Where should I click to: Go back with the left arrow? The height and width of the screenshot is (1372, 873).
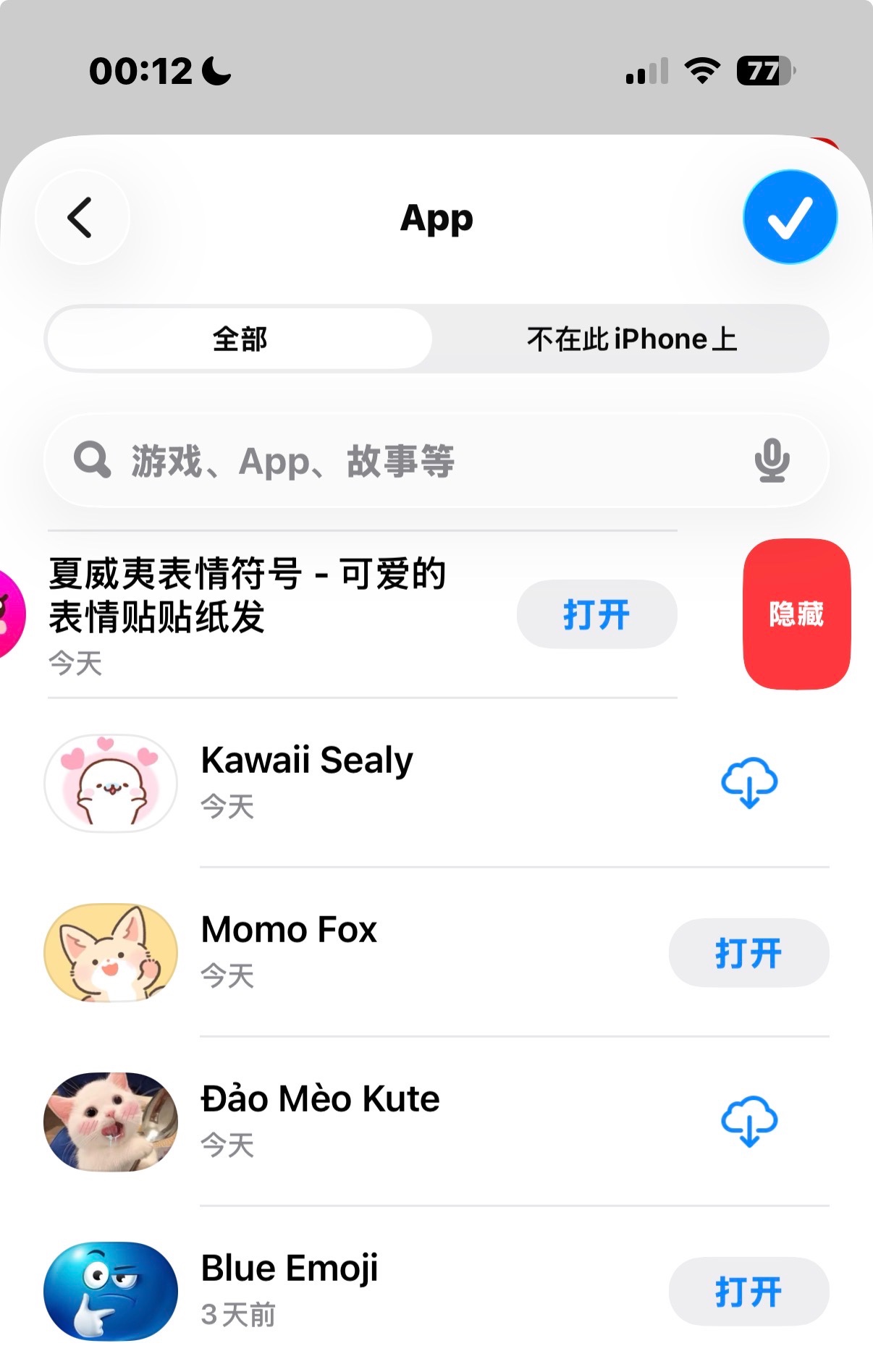(81, 217)
